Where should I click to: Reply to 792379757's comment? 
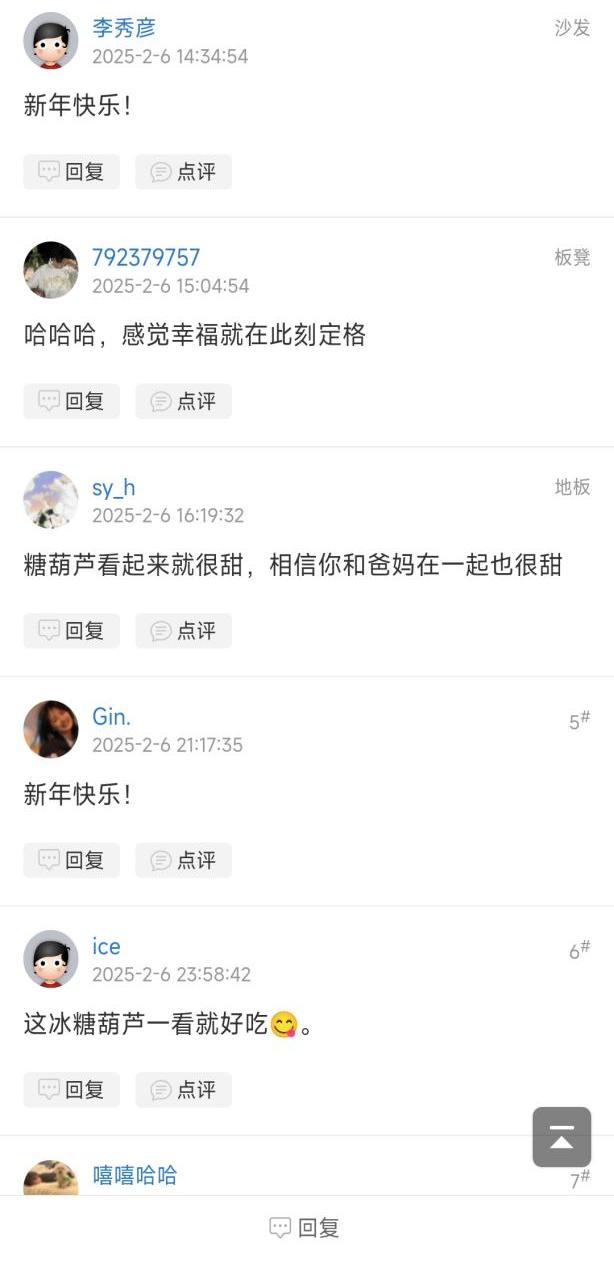click(71, 401)
